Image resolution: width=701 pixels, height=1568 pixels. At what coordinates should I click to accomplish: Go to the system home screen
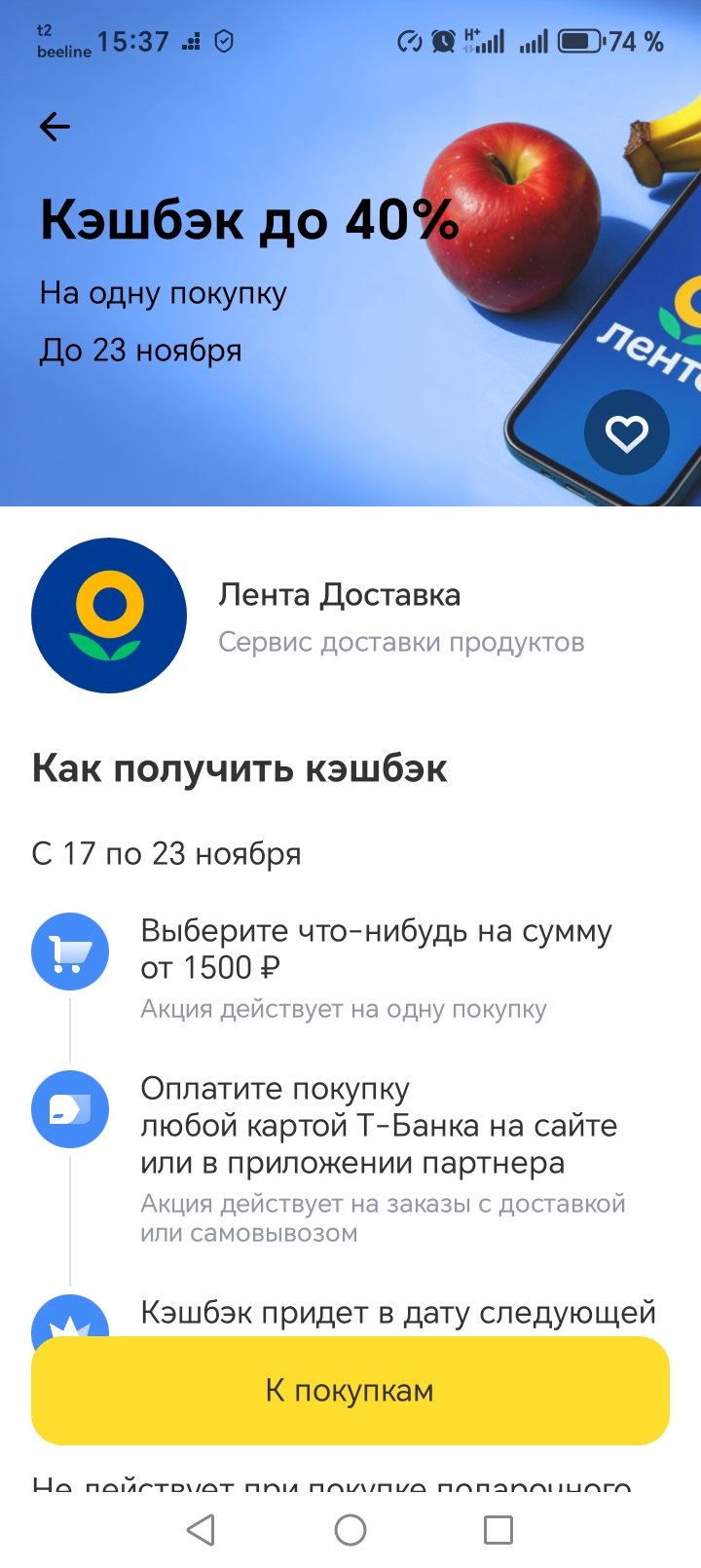point(350,1530)
